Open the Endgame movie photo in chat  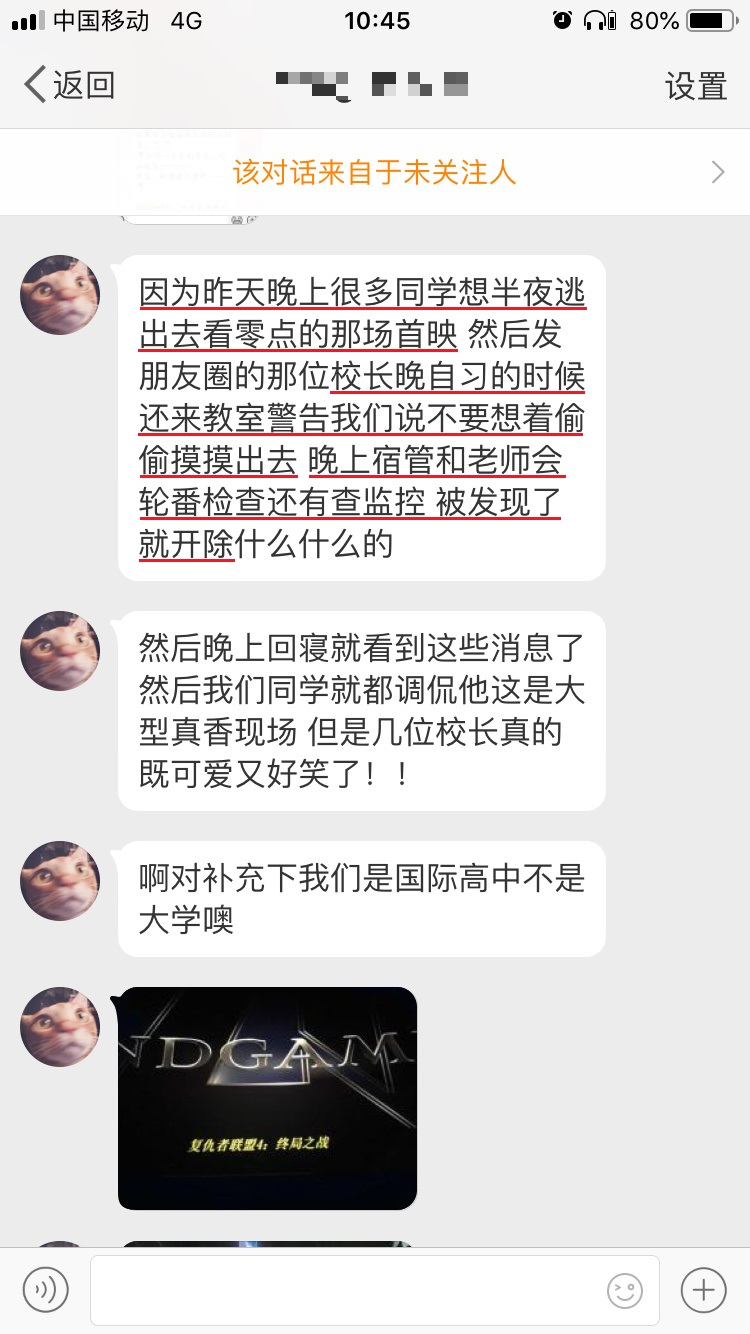pyautogui.click(x=267, y=1098)
